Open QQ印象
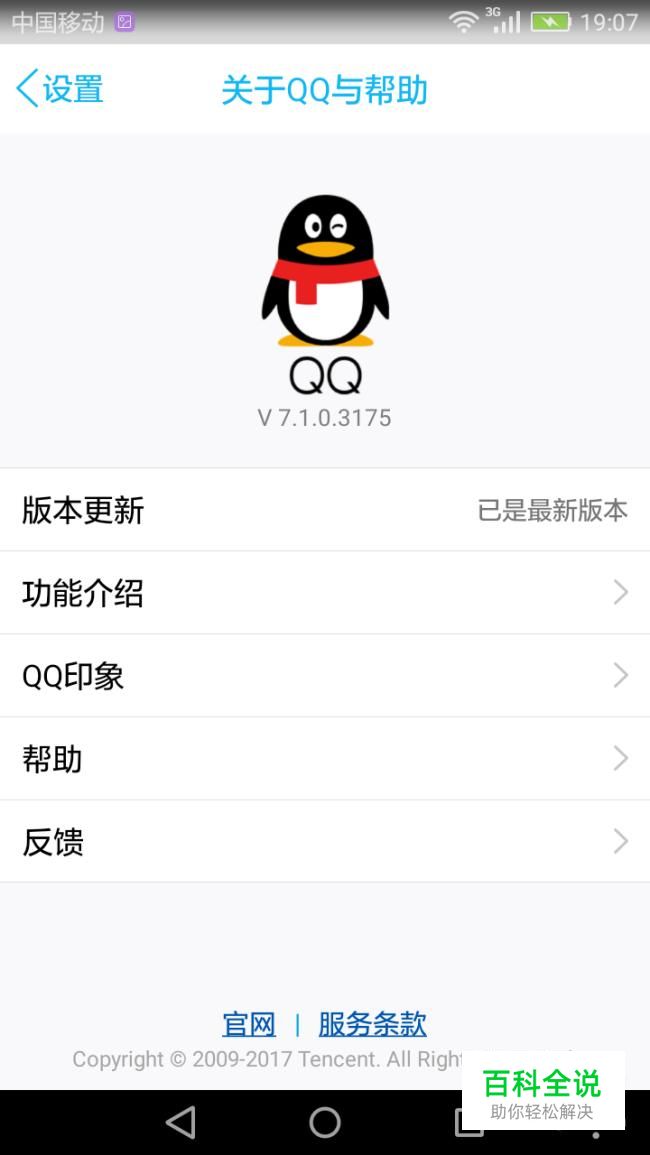The height and width of the screenshot is (1155, 650). 324,676
